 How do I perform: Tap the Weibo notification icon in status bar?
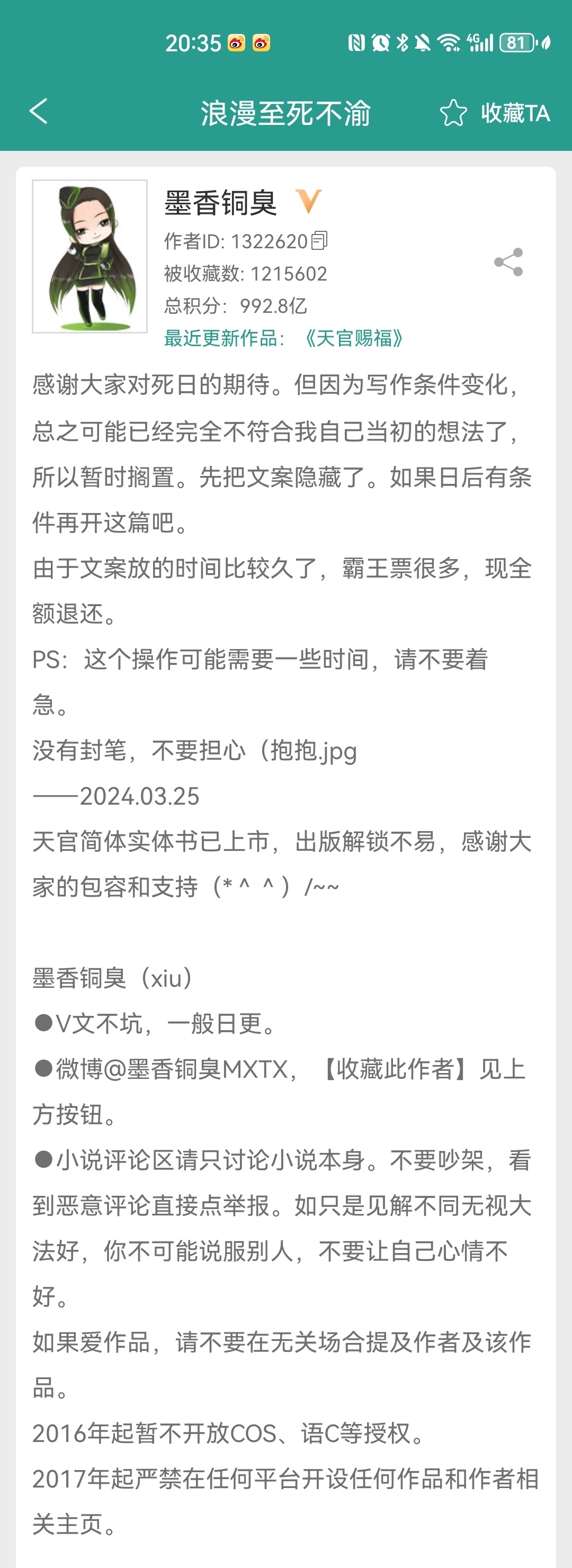[236, 42]
